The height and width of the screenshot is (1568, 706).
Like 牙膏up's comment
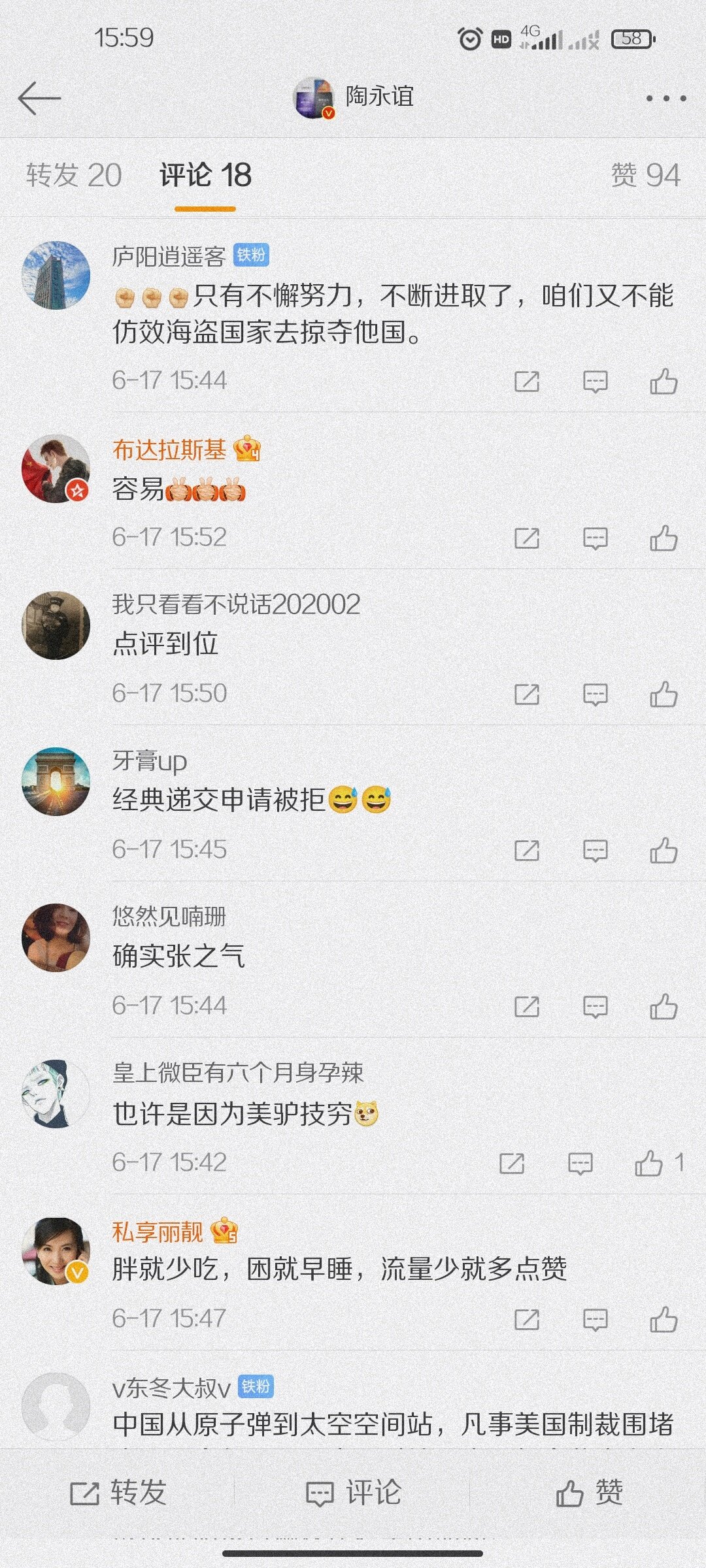coord(663,851)
